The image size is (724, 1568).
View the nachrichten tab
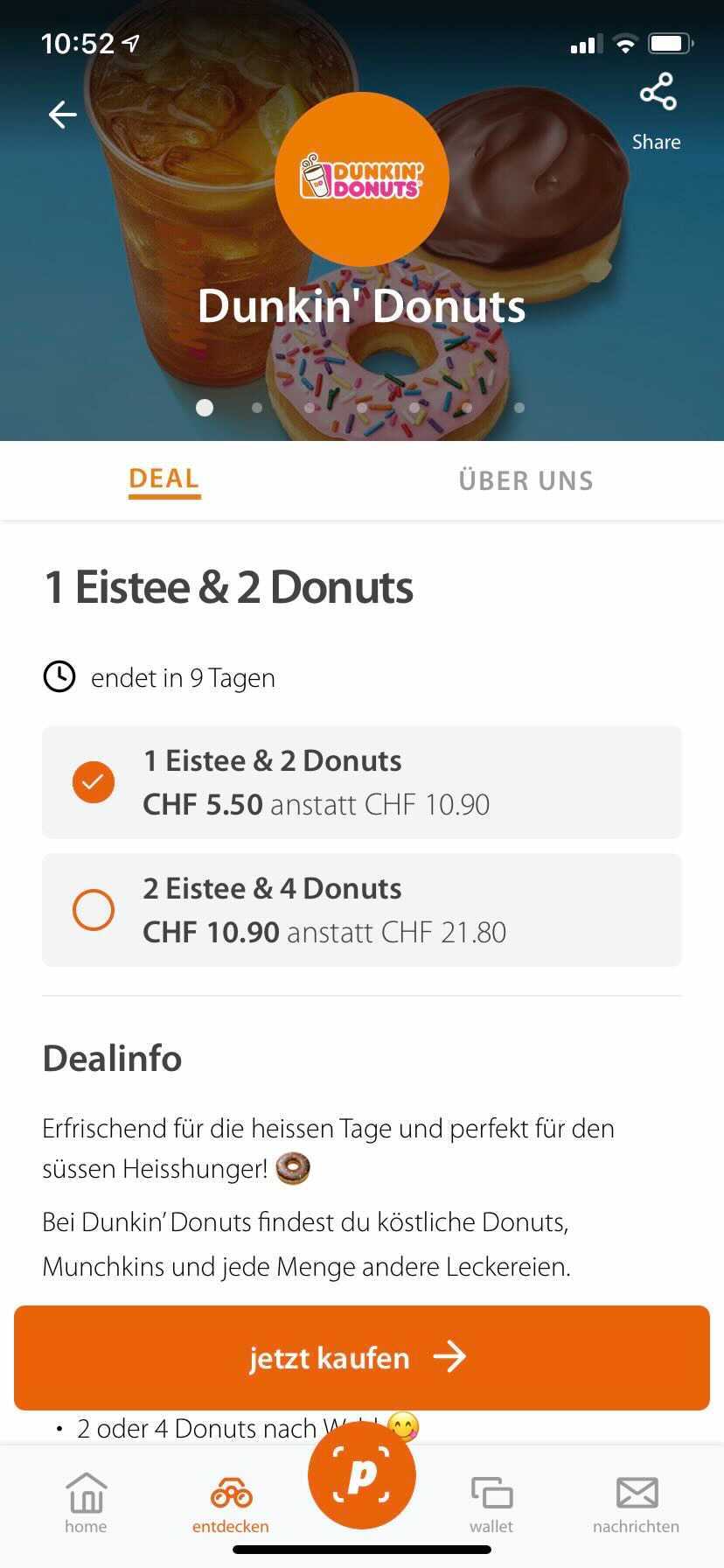tap(636, 1501)
